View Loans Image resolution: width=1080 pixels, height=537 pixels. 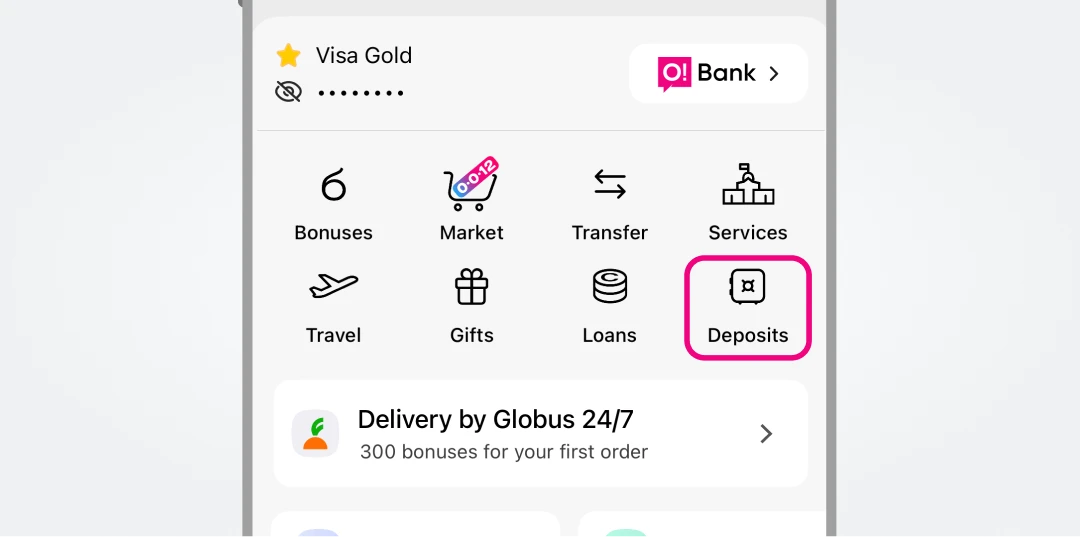tap(610, 305)
